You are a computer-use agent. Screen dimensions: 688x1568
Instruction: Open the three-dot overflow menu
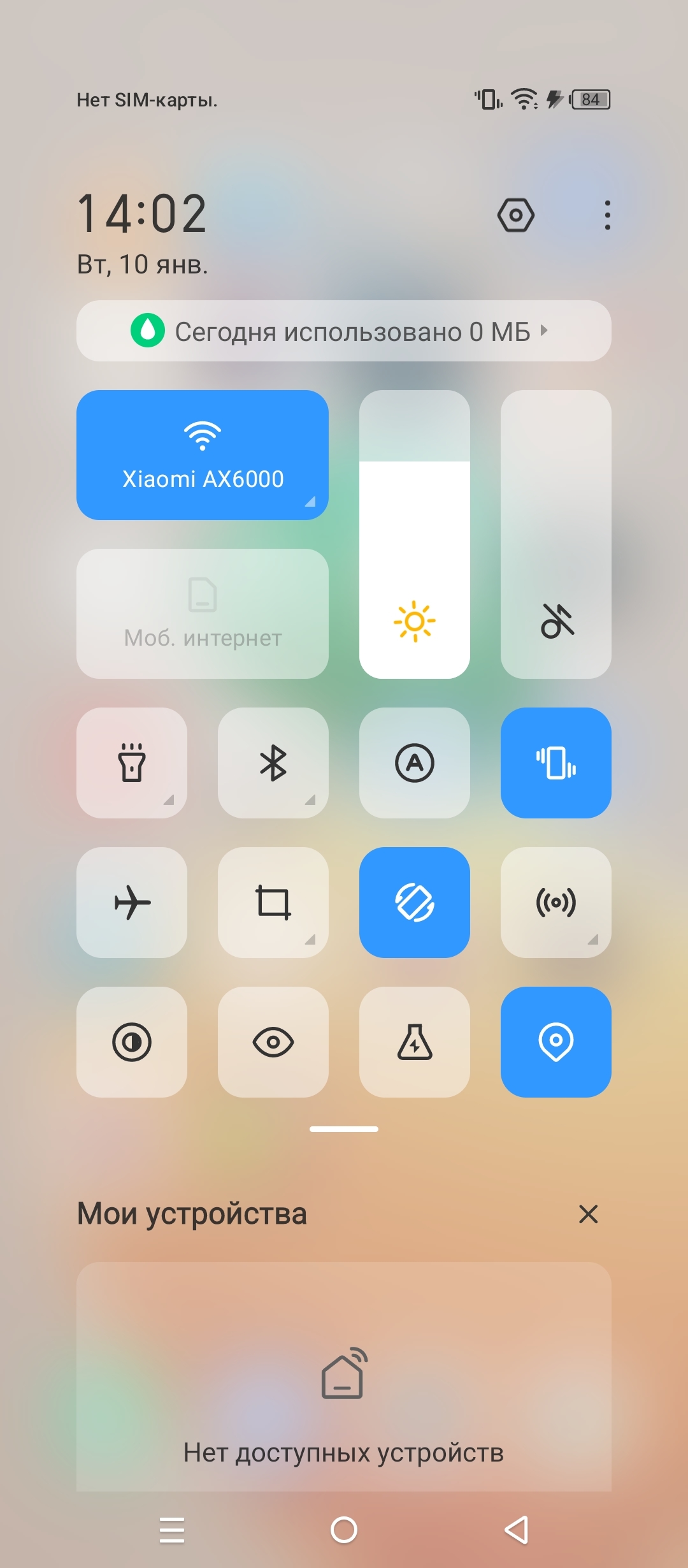coord(607,215)
